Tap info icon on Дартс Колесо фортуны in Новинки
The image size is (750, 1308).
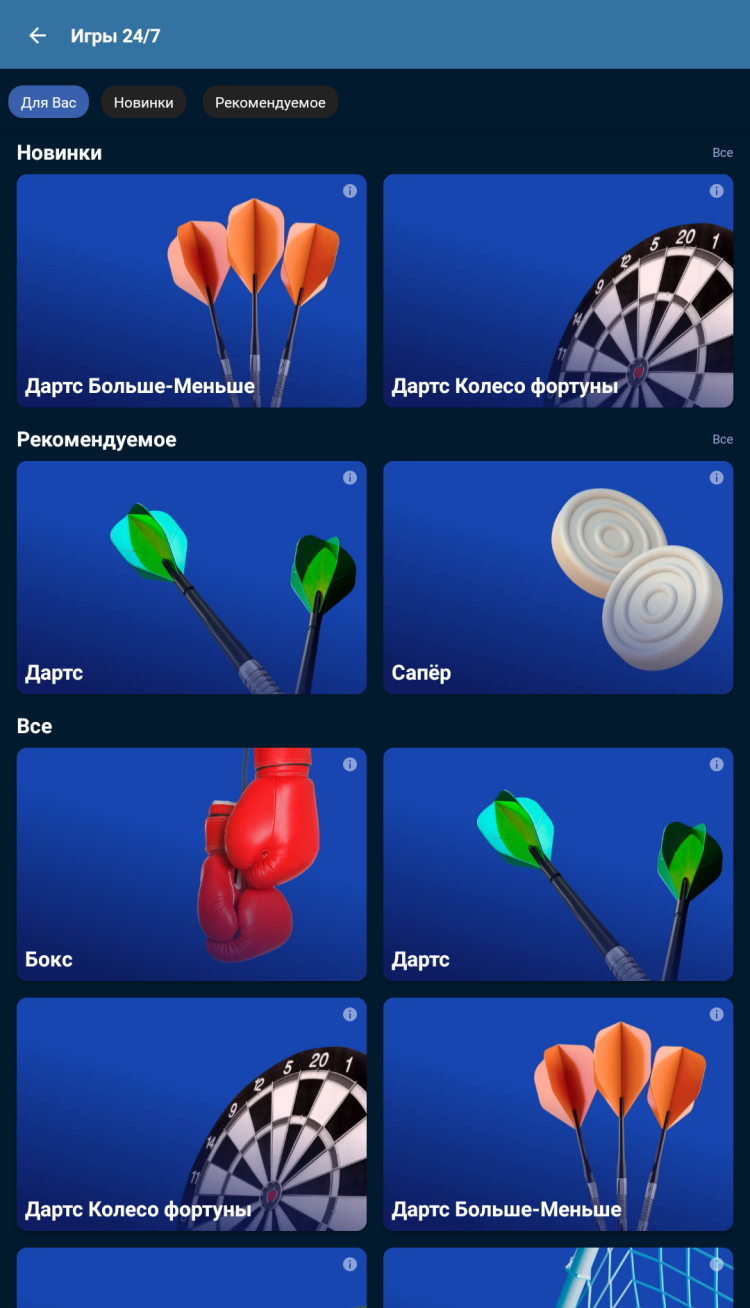[716, 191]
